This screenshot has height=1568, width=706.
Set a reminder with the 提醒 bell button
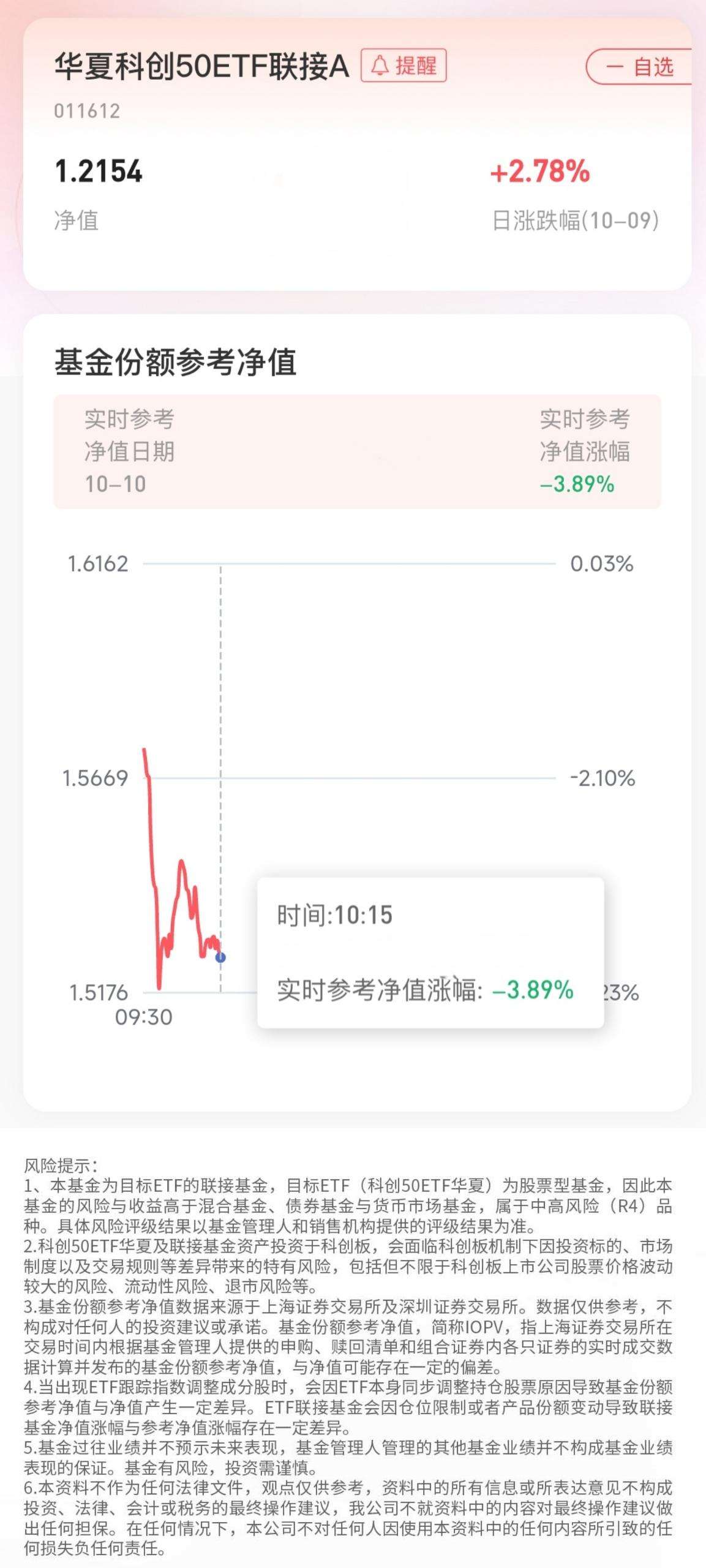click(x=404, y=66)
